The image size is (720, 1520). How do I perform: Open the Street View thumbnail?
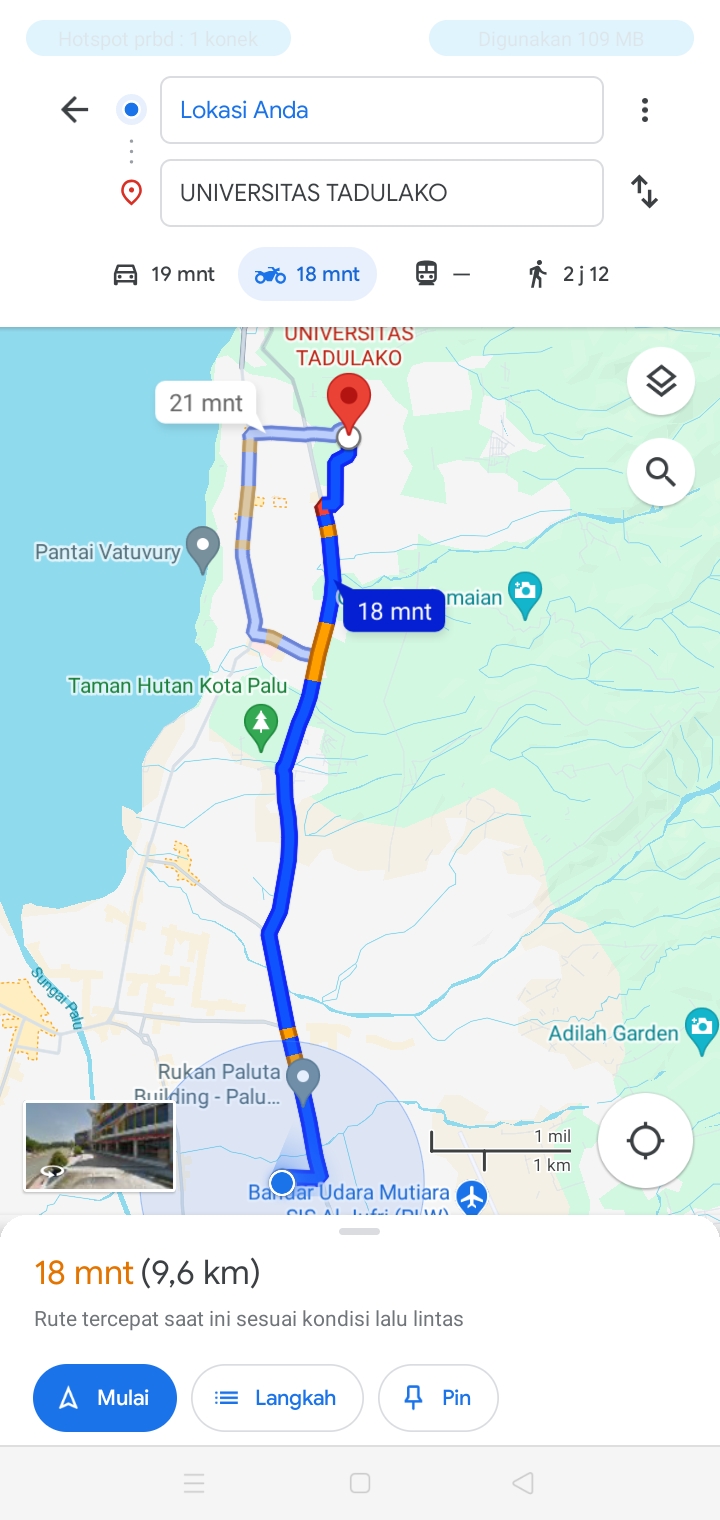point(99,1146)
